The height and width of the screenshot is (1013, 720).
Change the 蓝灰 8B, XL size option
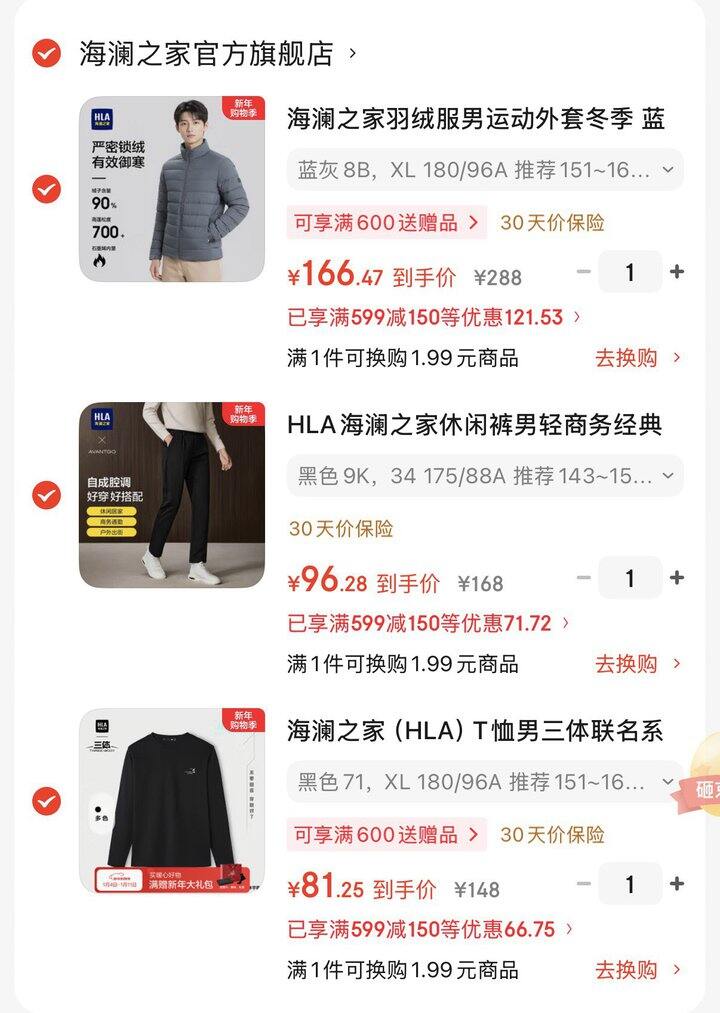pos(485,170)
